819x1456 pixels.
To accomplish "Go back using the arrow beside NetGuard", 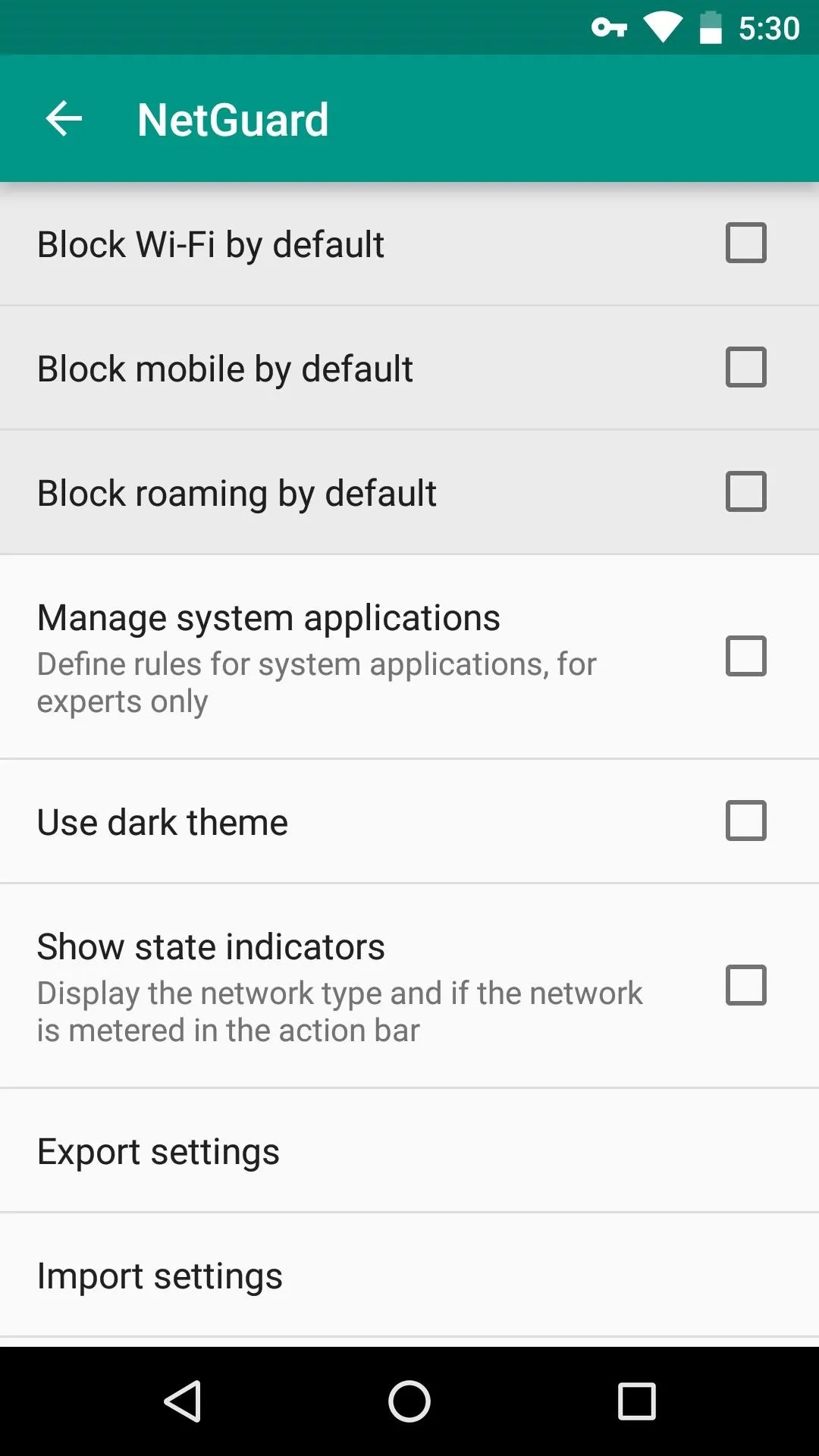I will pos(64,119).
